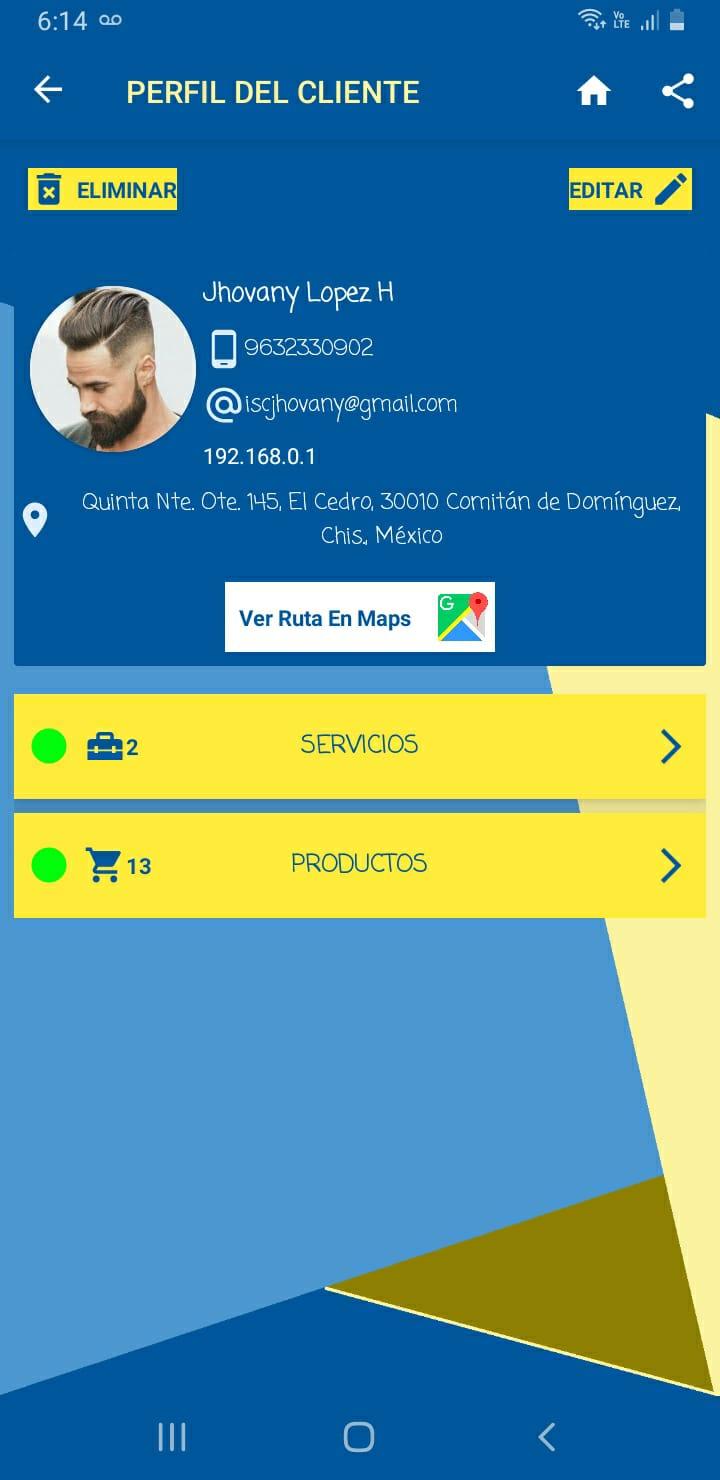View Jhovany Lopez H's profile photo
The height and width of the screenshot is (1480, 720).
pos(113,369)
